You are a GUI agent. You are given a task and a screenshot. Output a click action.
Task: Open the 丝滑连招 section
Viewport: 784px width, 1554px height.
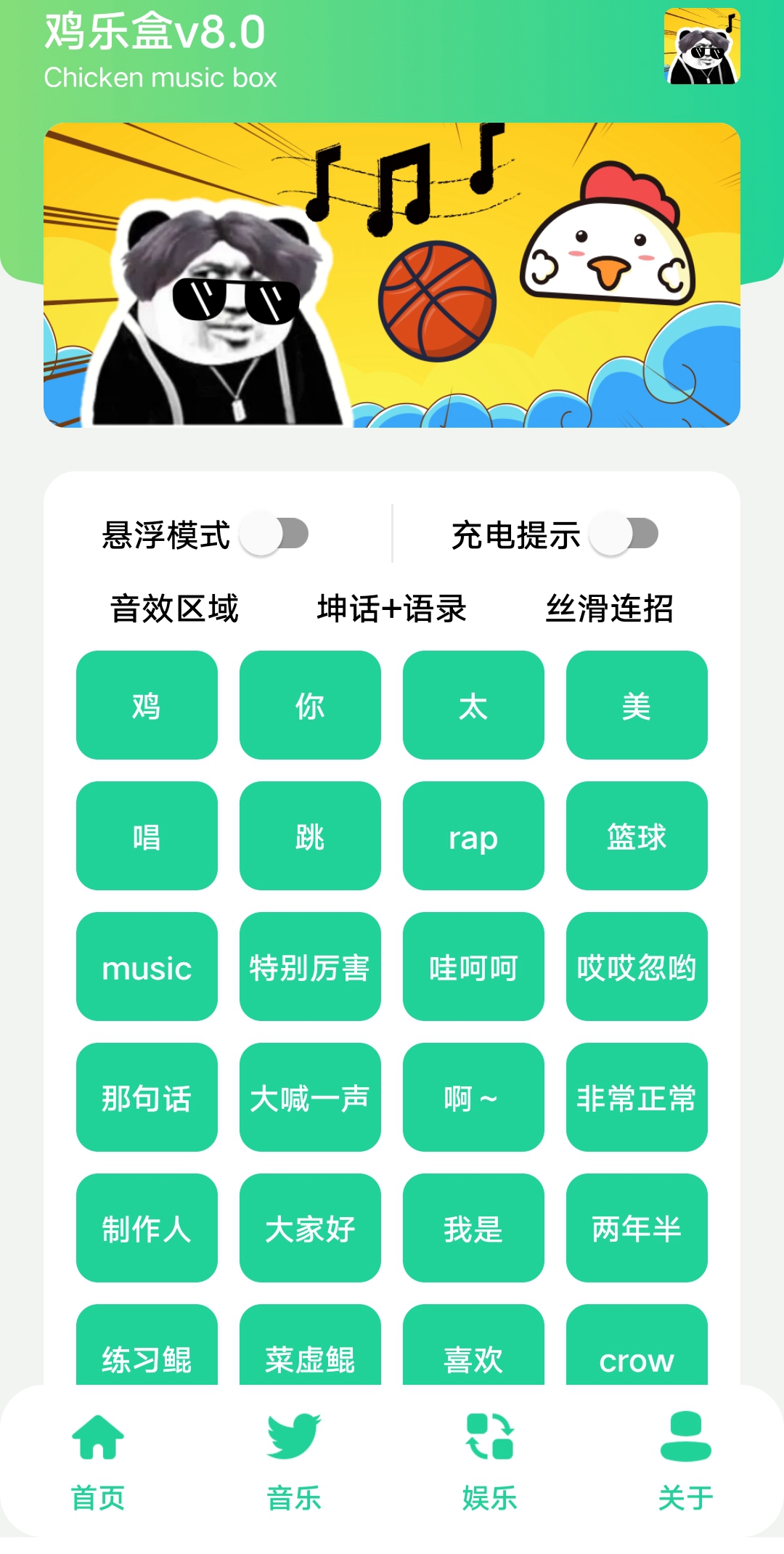click(612, 610)
